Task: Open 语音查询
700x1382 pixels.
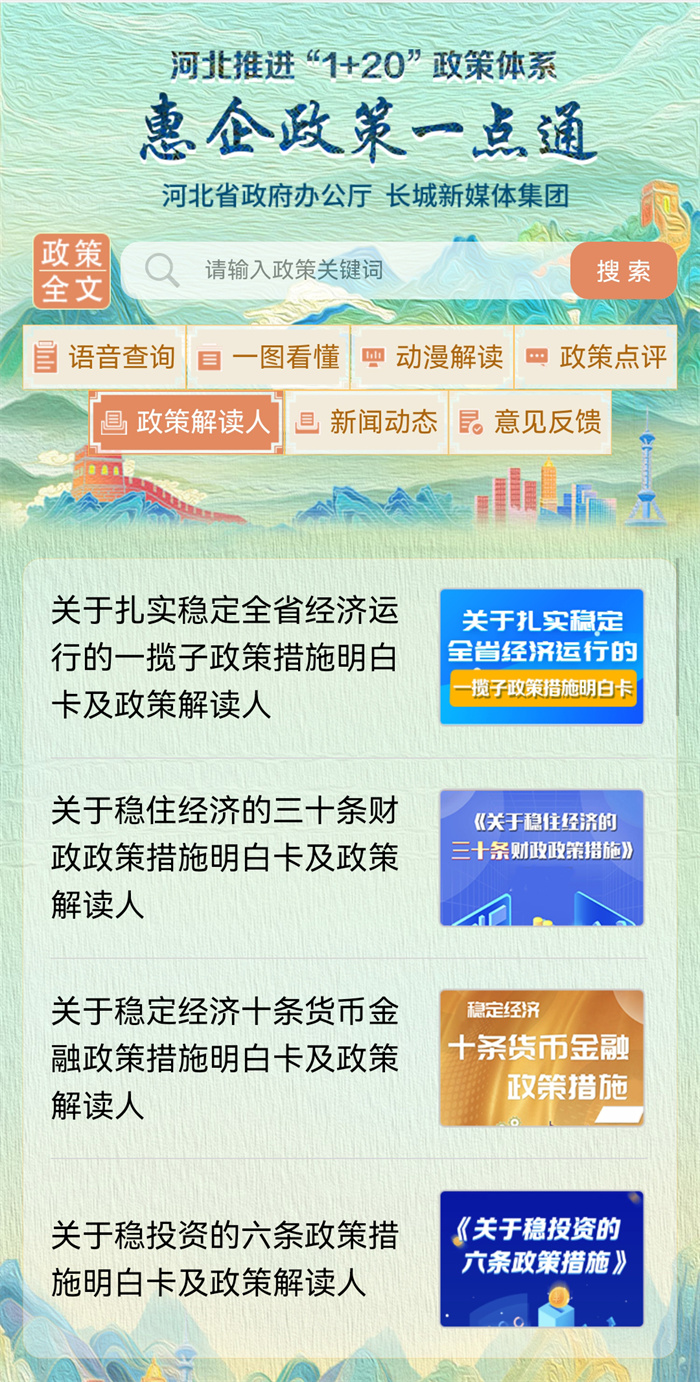Action: tap(104, 357)
